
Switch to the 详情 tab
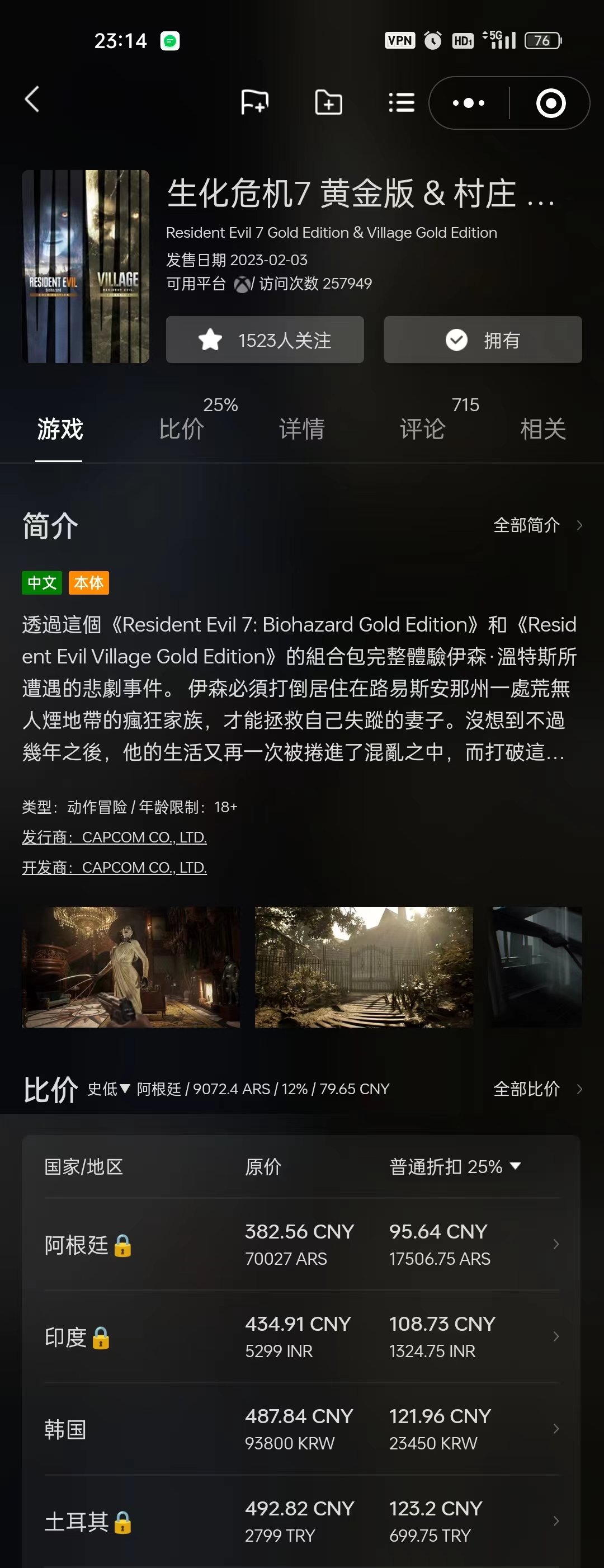(x=301, y=429)
